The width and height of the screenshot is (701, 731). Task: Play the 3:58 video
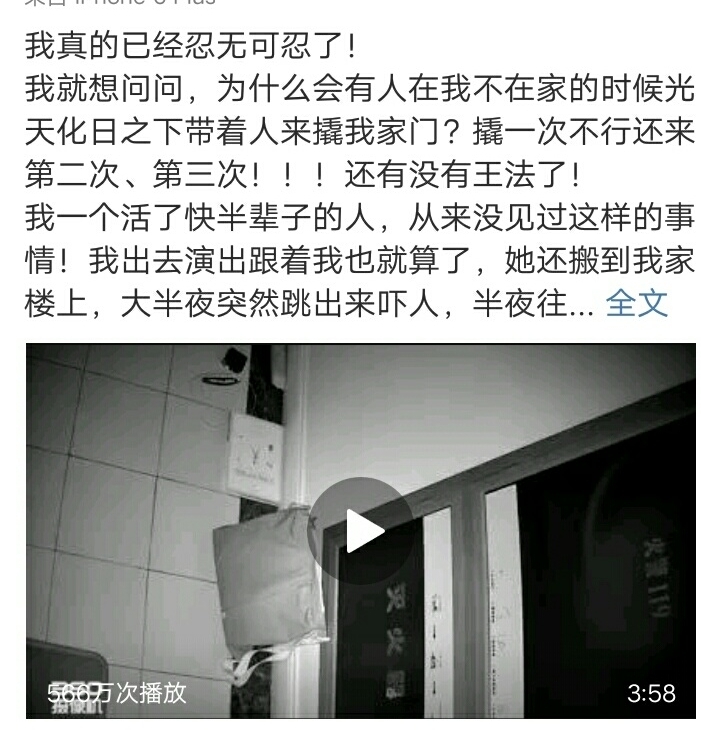pos(361,530)
